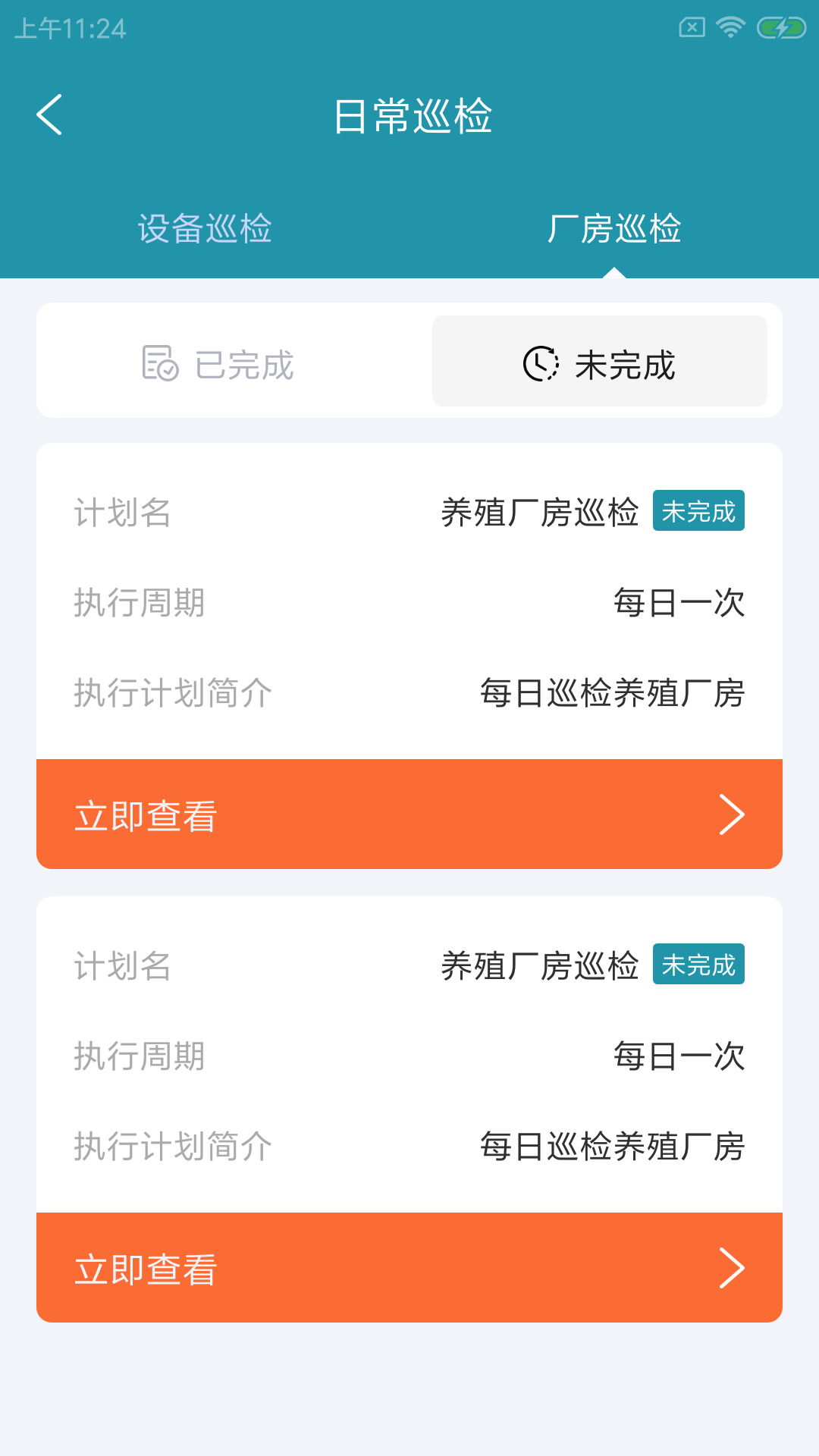819x1456 pixels.
Task: Click the battery charging icon in status bar
Action: (x=778, y=25)
